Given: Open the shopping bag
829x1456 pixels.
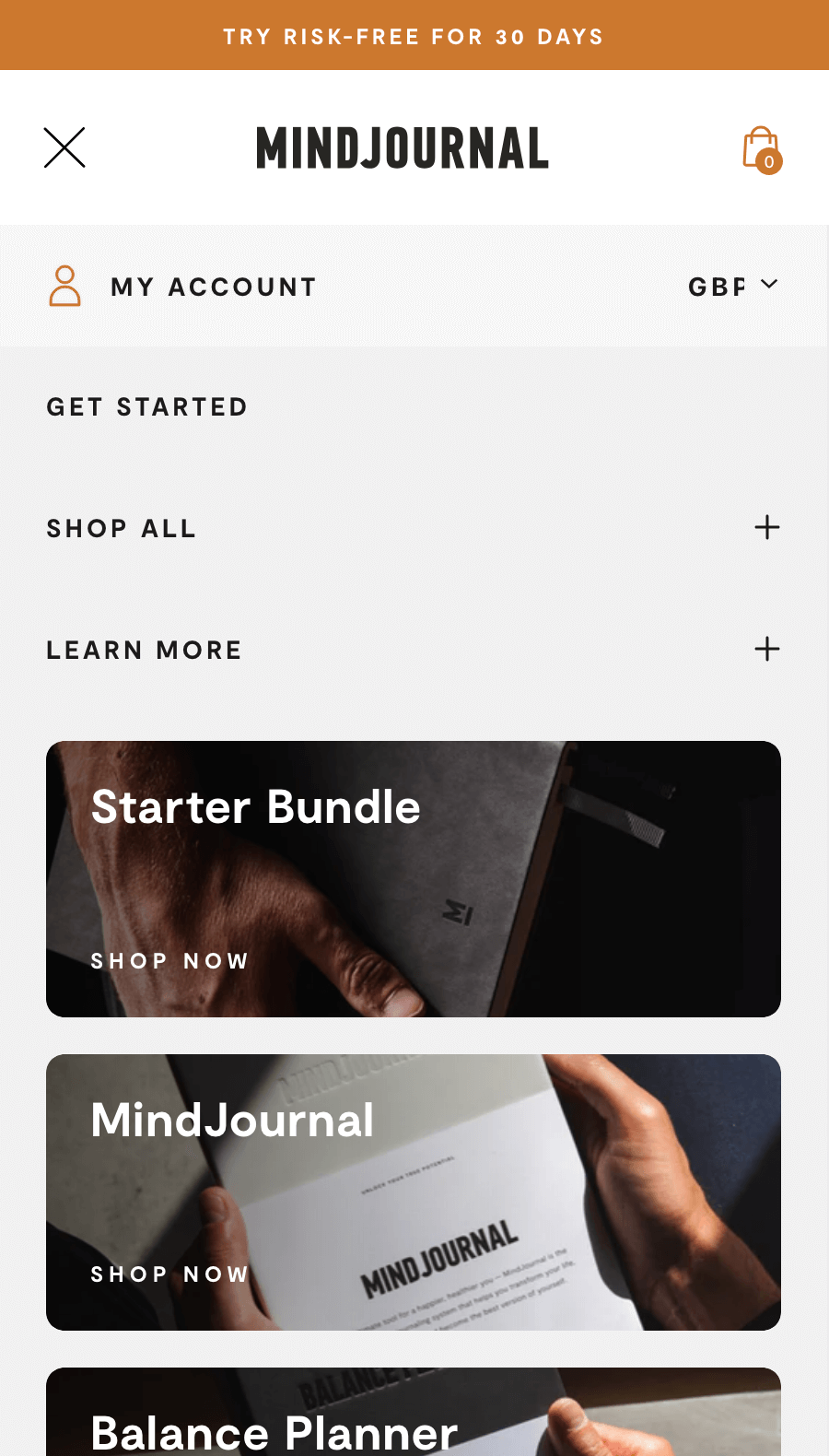Looking at the screenshot, I should (x=761, y=149).
